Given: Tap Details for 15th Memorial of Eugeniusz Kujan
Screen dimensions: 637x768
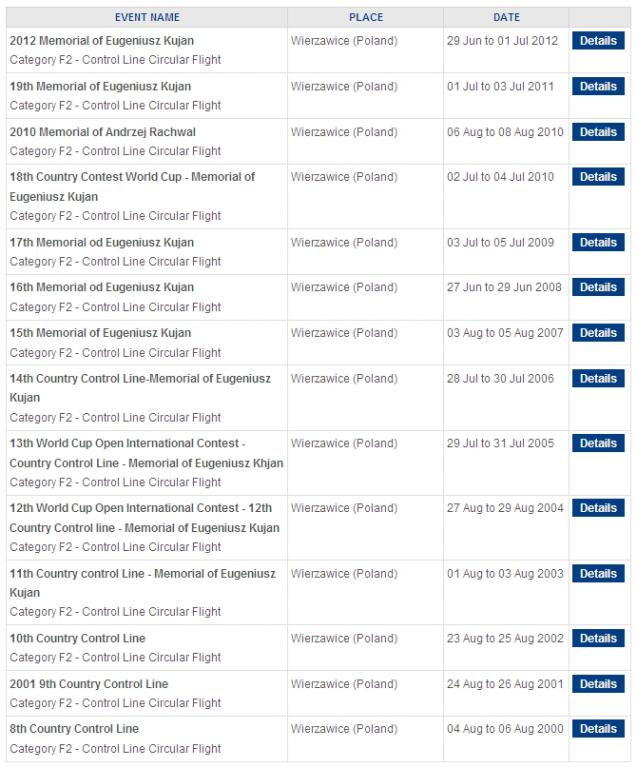Looking at the screenshot, I should (x=598, y=333).
